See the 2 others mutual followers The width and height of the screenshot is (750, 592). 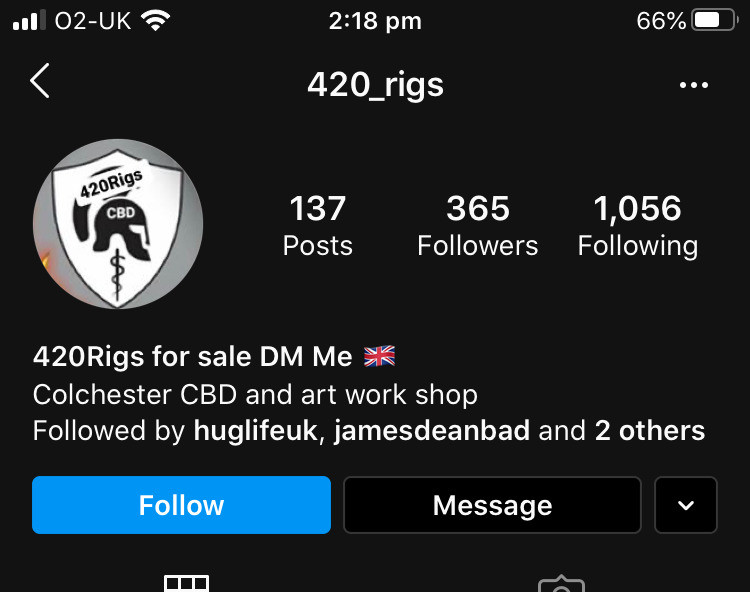coord(650,431)
